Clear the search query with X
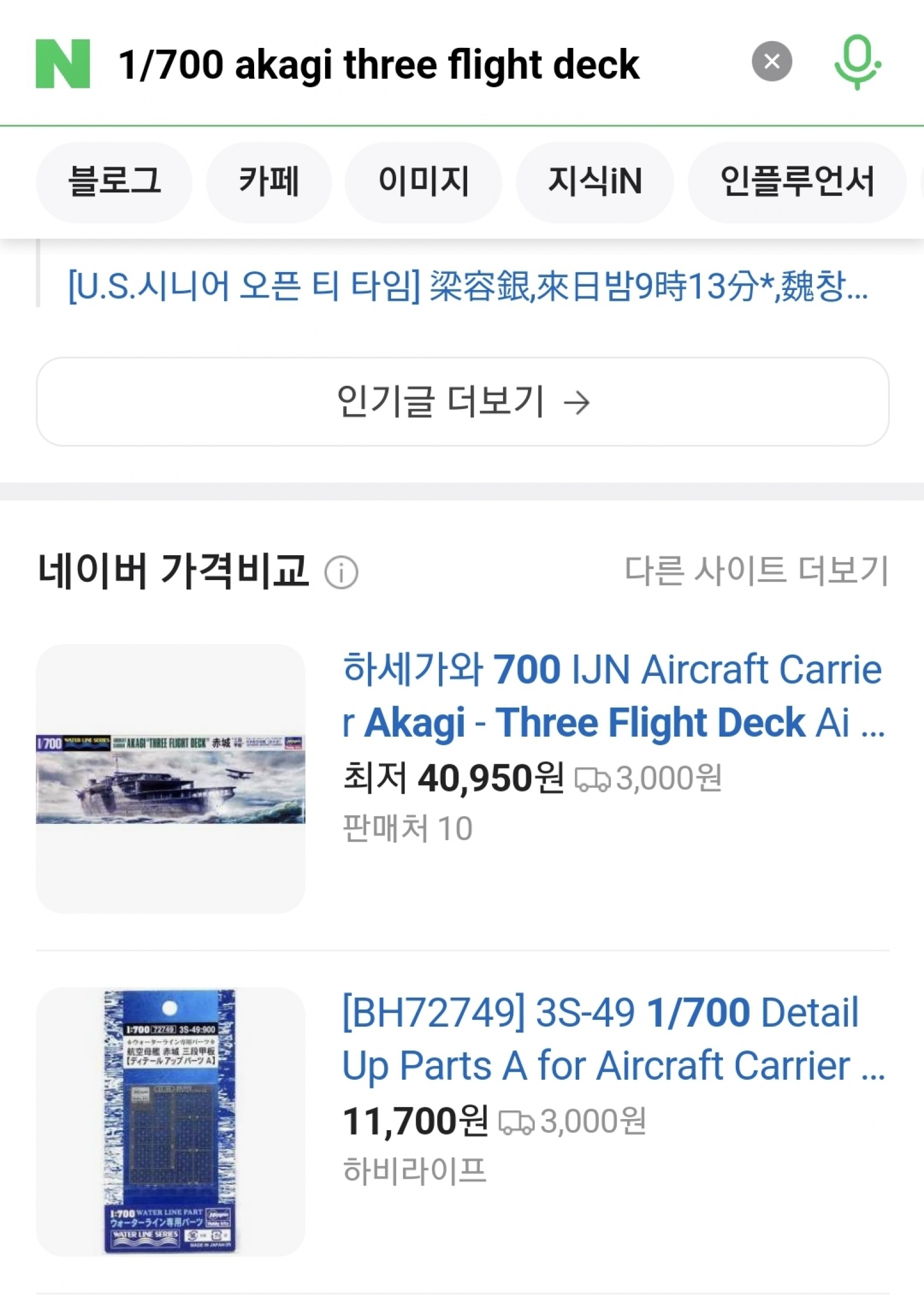 pyautogui.click(x=772, y=61)
